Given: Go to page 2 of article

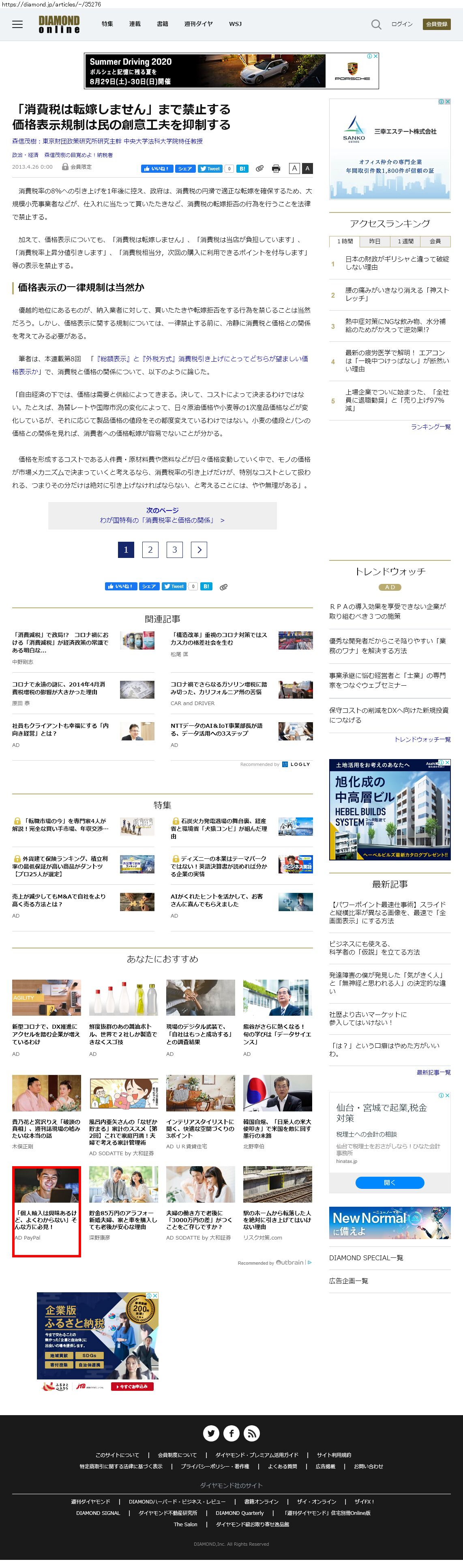Looking at the screenshot, I should [x=150, y=550].
